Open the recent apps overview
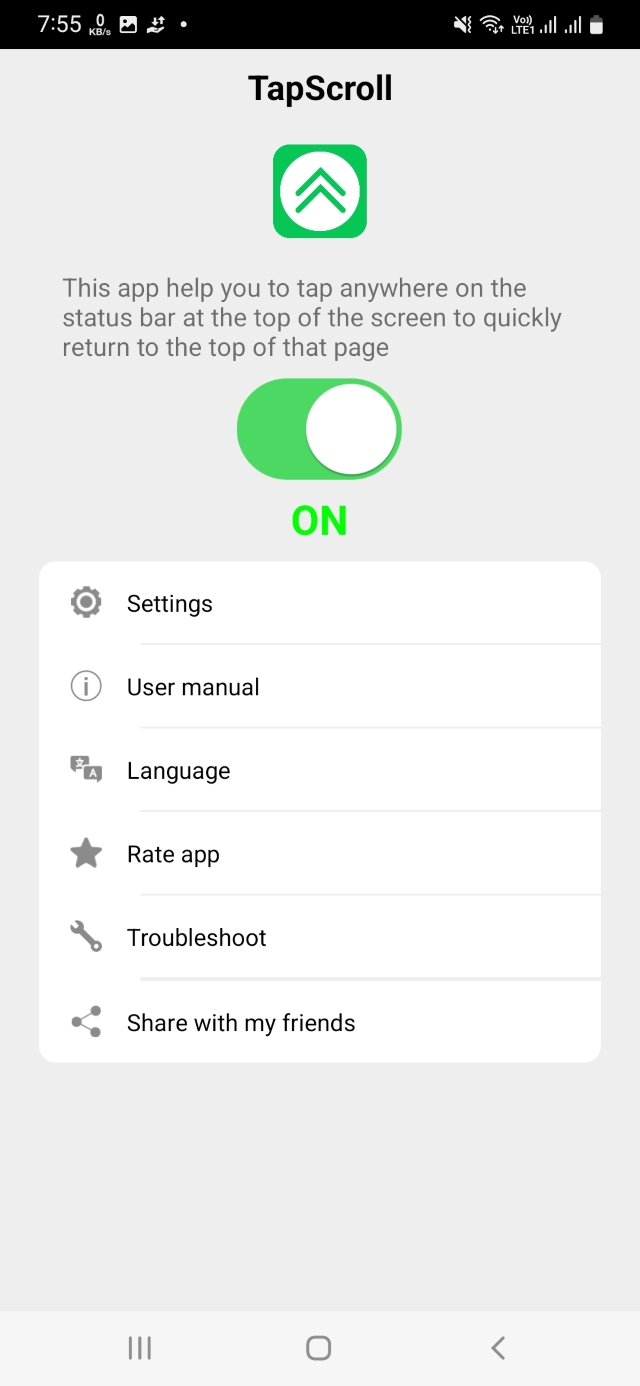This screenshot has width=640, height=1386. pyautogui.click(x=140, y=1348)
